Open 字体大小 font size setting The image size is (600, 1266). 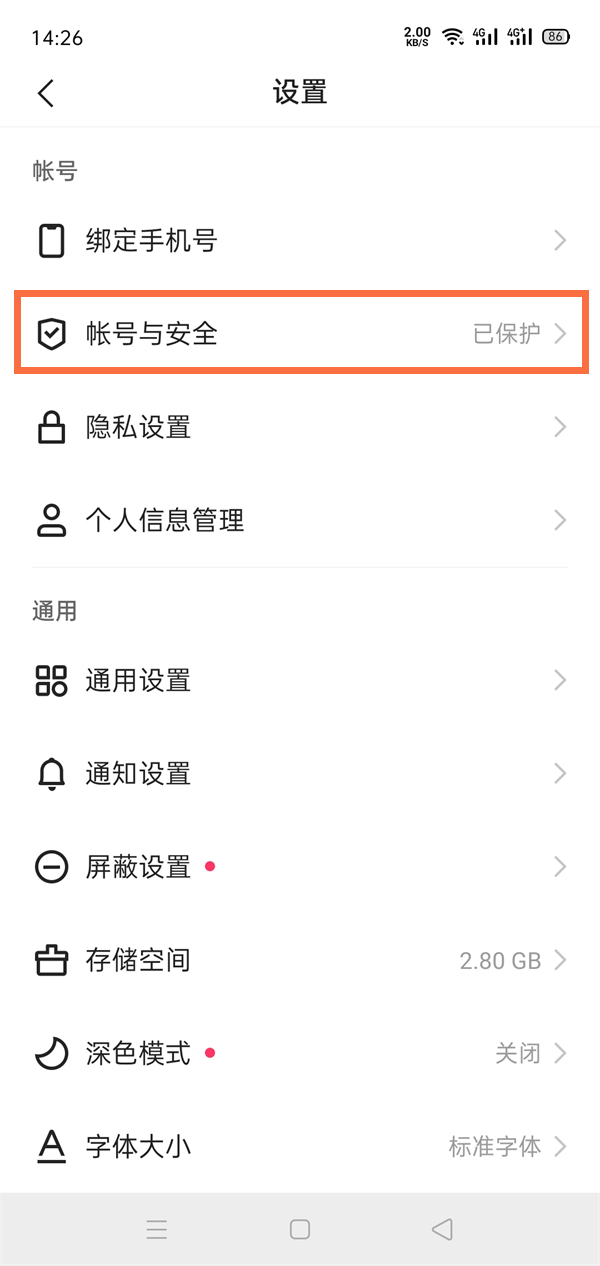click(x=300, y=1146)
